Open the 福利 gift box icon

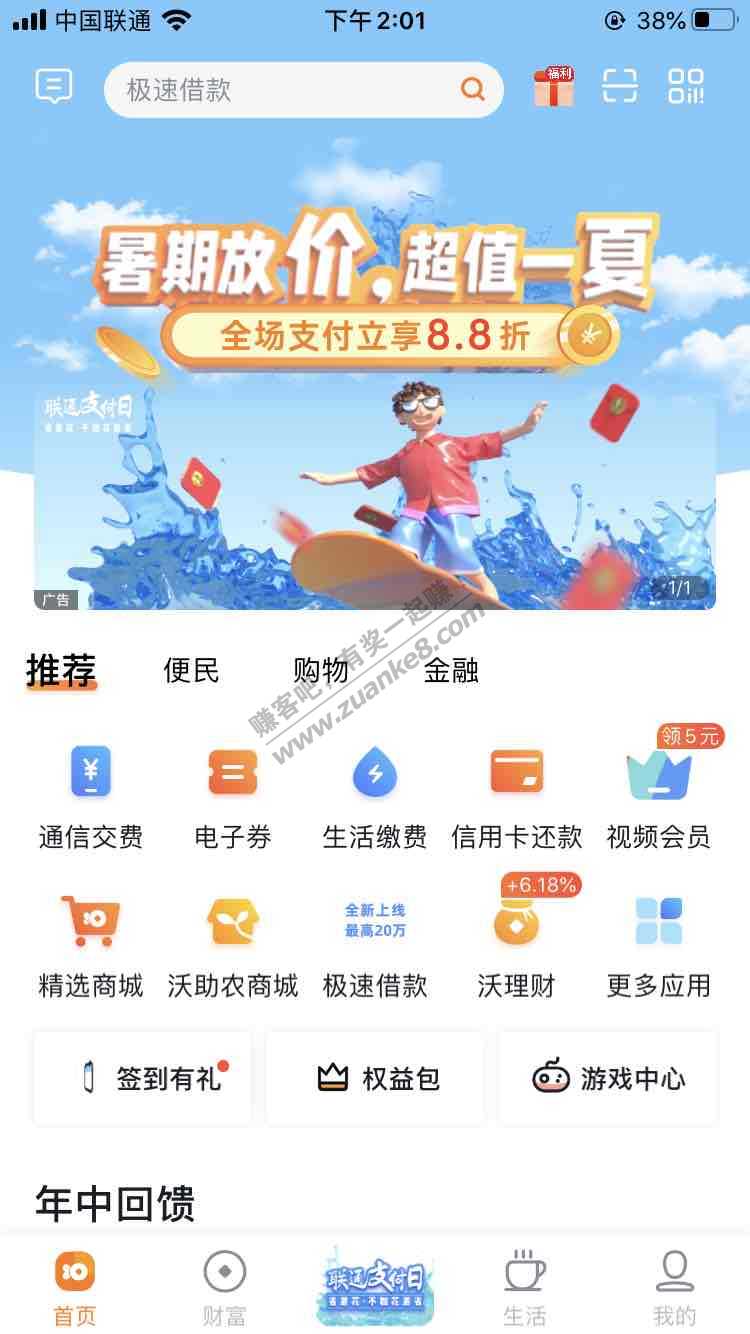[x=554, y=86]
